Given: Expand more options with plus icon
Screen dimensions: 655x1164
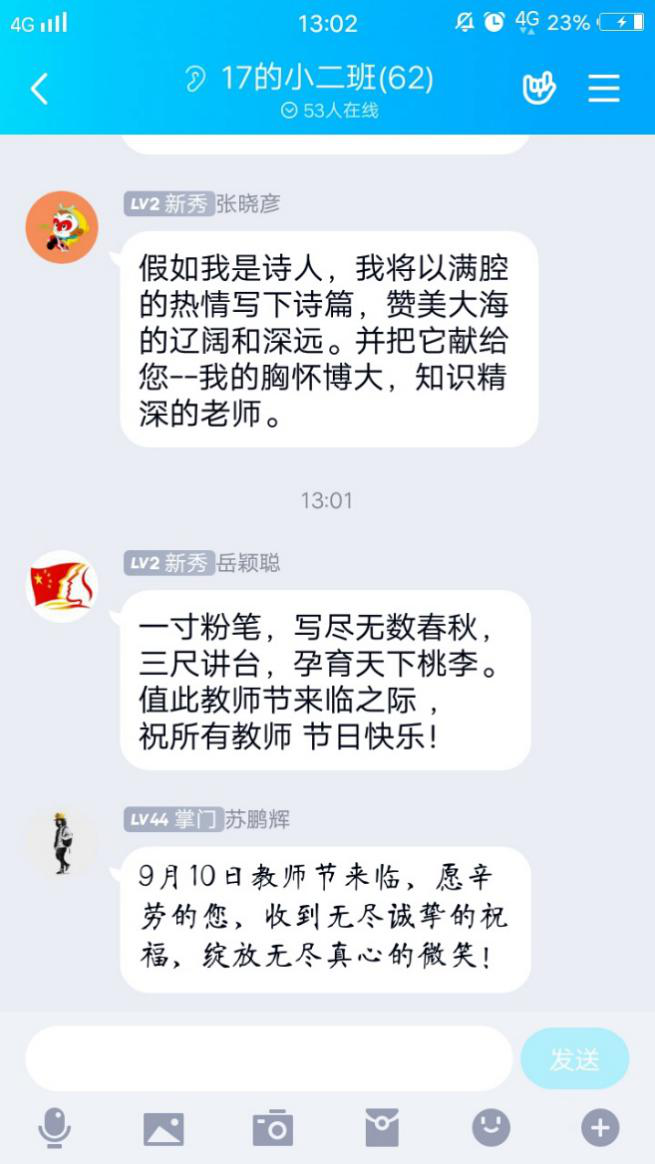Looking at the screenshot, I should pyautogui.click(x=599, y=1128).
